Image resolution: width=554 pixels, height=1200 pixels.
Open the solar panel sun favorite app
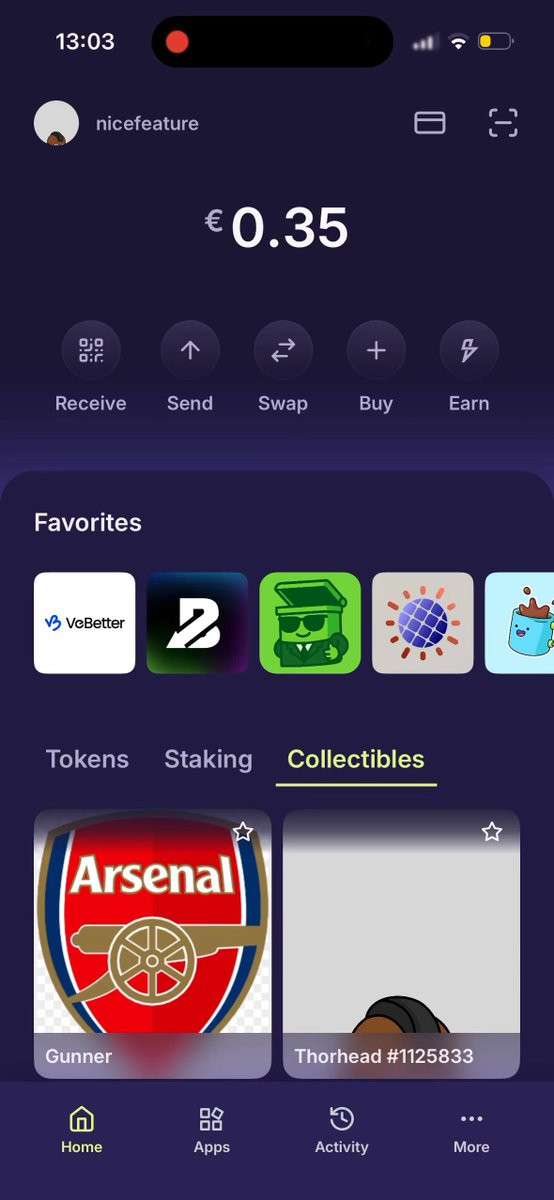tap(423, 623)
